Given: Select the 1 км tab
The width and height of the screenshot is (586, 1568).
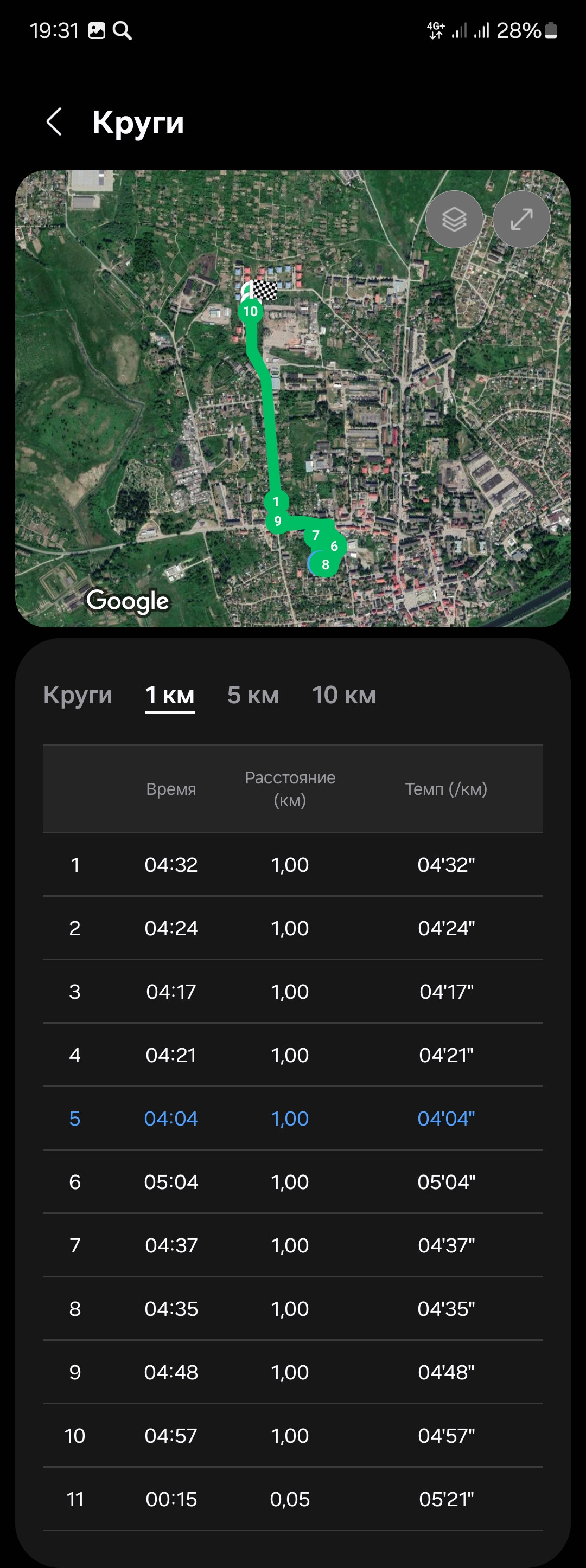Looking at the screenshot, I should pyautogui.click(x=169, y=695).
